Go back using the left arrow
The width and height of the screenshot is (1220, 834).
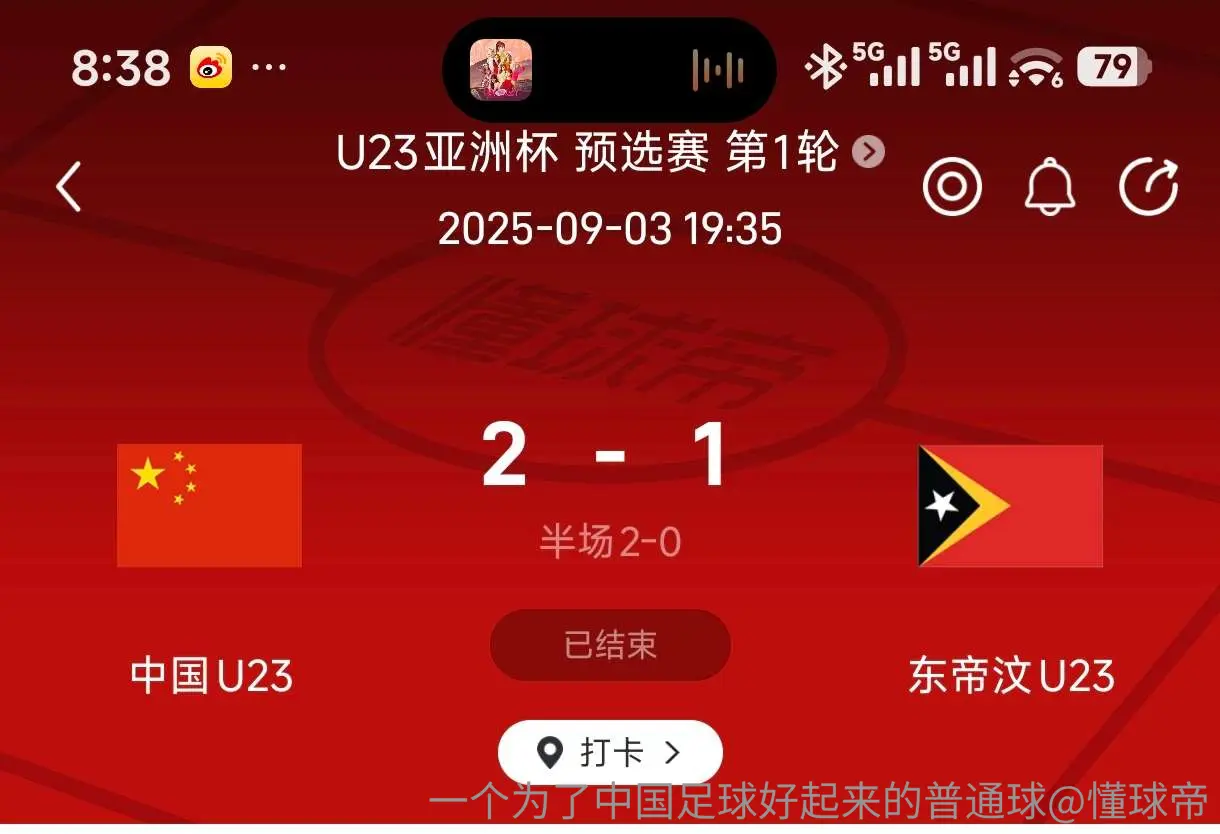(x=69, y=187)
